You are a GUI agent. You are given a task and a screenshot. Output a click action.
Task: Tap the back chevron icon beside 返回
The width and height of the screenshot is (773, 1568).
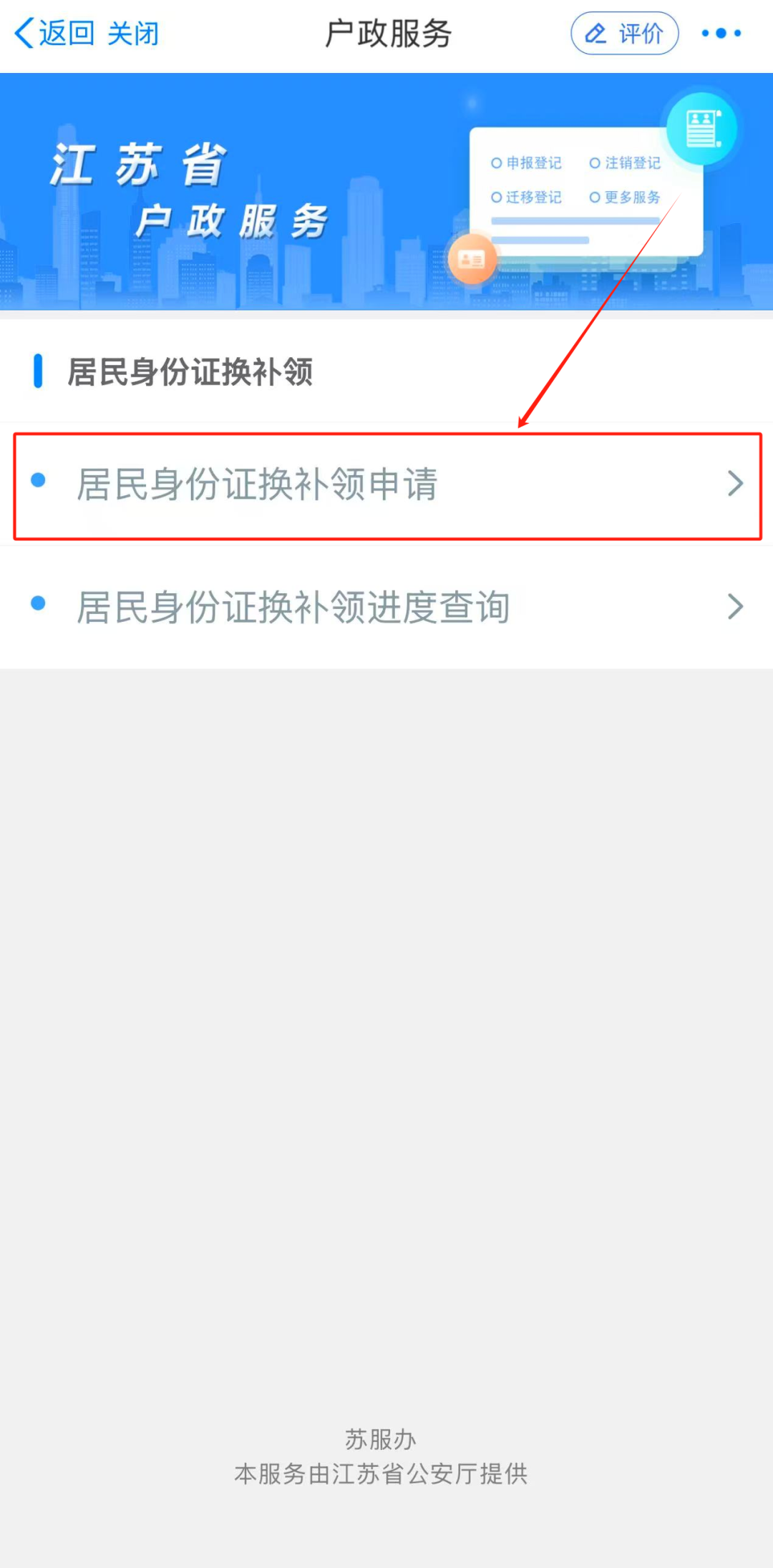click(x=21, y=33)
